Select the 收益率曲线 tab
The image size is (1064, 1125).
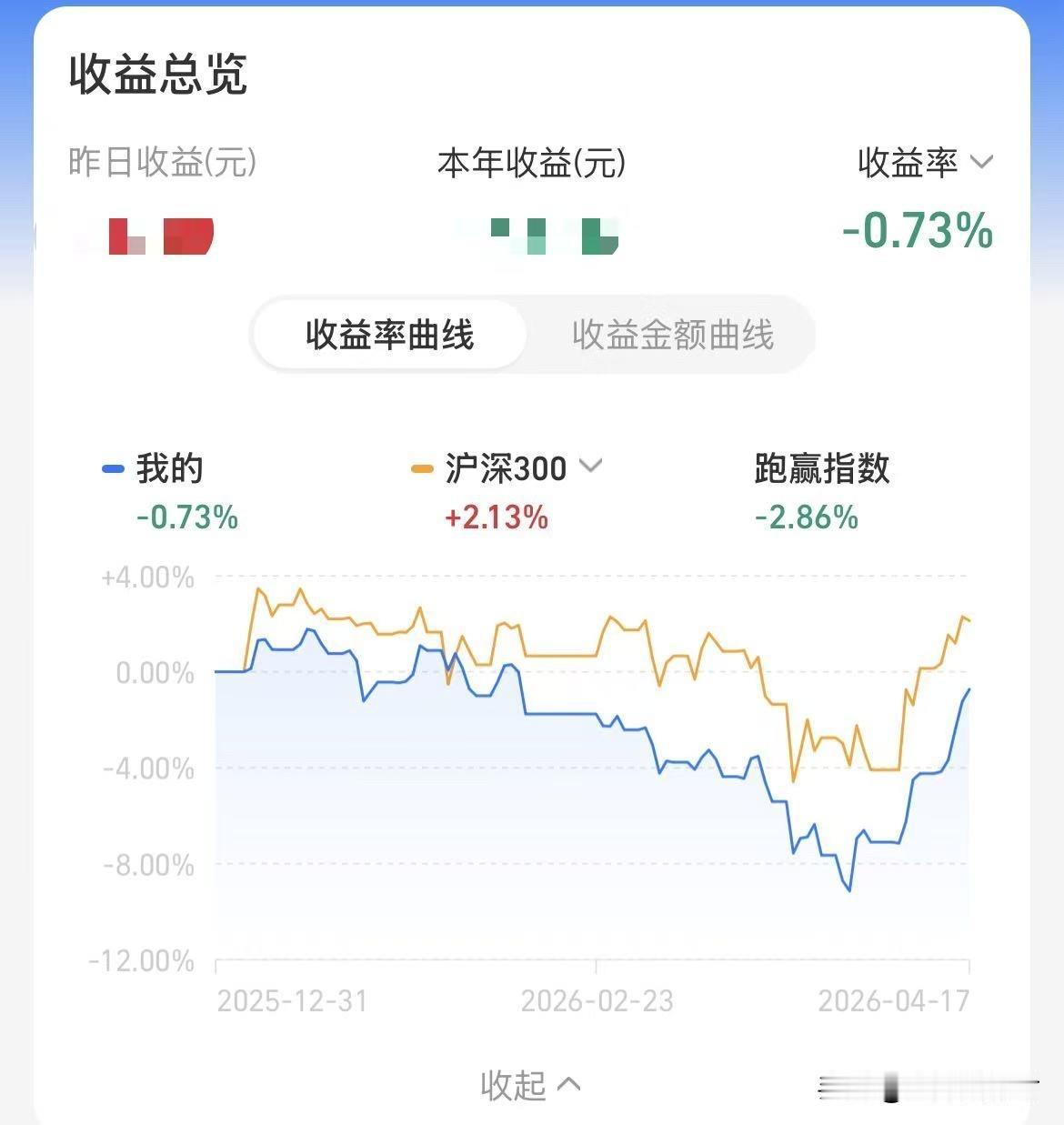(389, 335)
